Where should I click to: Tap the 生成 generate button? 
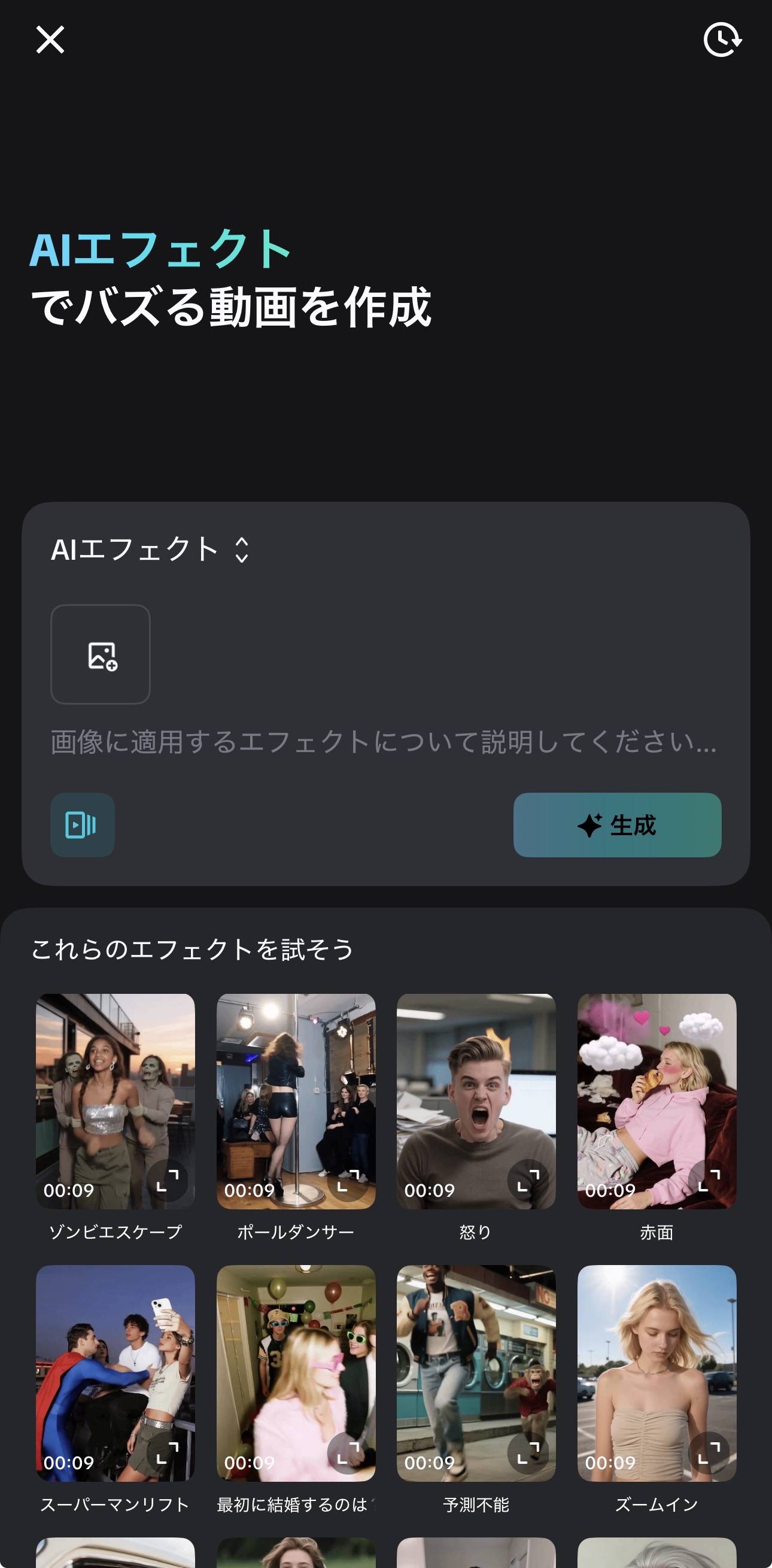[617, 825]
